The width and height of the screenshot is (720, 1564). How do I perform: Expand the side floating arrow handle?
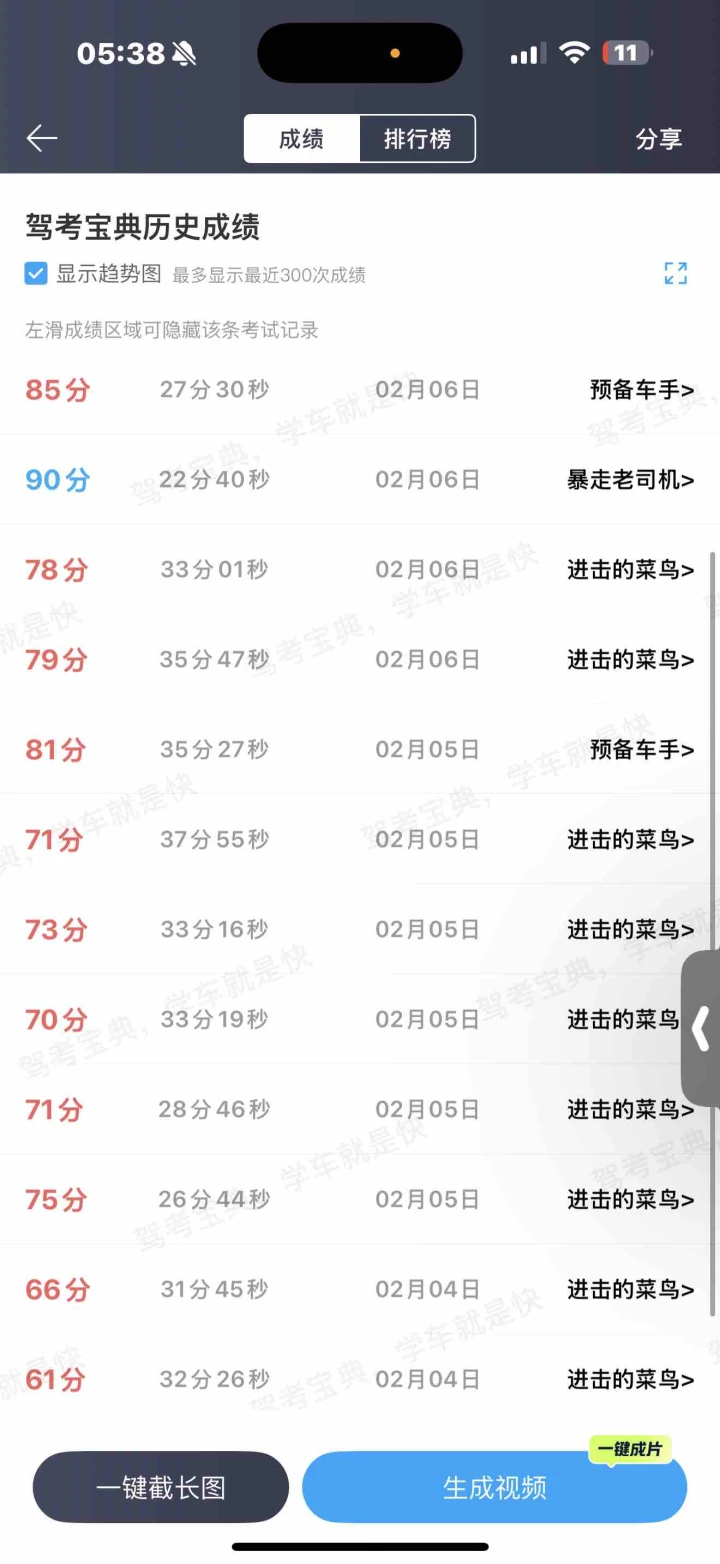click(x=701, y=1028)
